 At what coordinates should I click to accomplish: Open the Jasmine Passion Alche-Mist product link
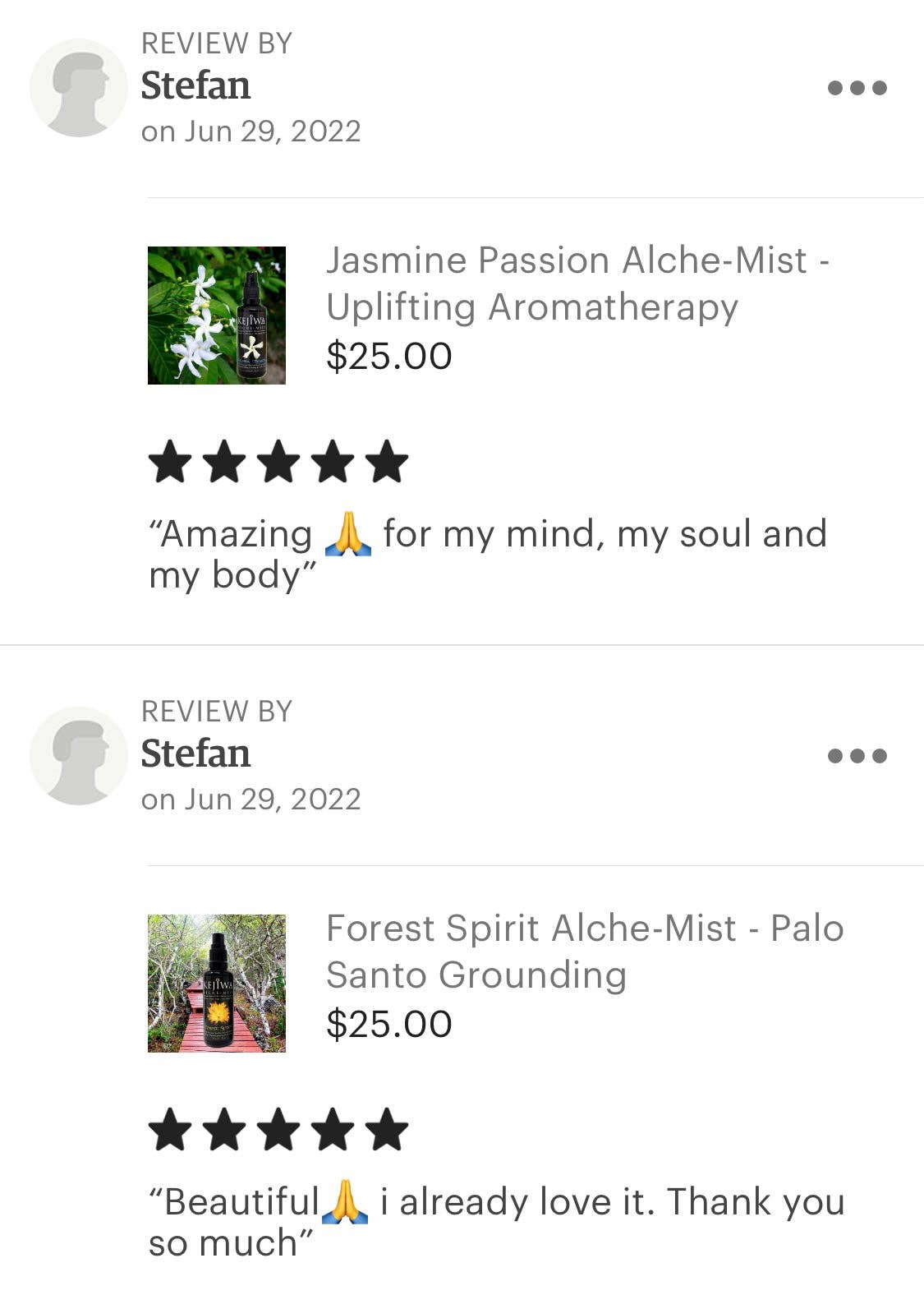575,288
